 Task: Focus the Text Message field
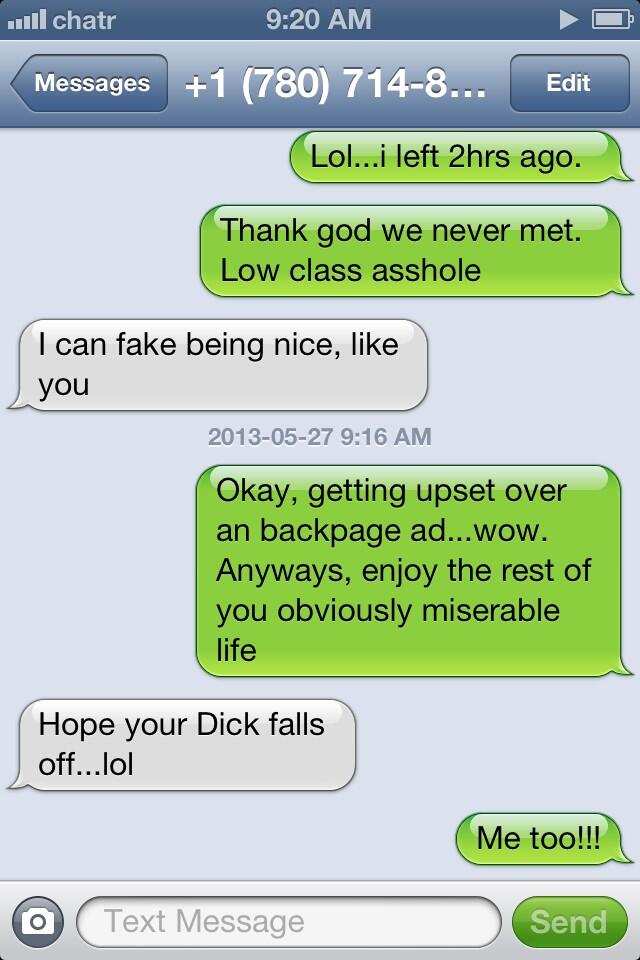(x=288, y=922)
